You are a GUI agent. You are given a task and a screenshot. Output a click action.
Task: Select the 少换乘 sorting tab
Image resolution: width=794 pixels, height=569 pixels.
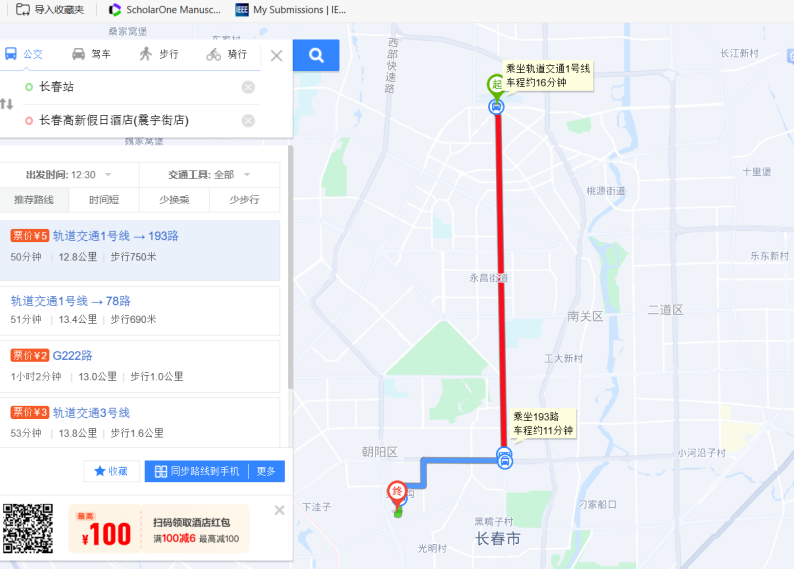(174, 200)
